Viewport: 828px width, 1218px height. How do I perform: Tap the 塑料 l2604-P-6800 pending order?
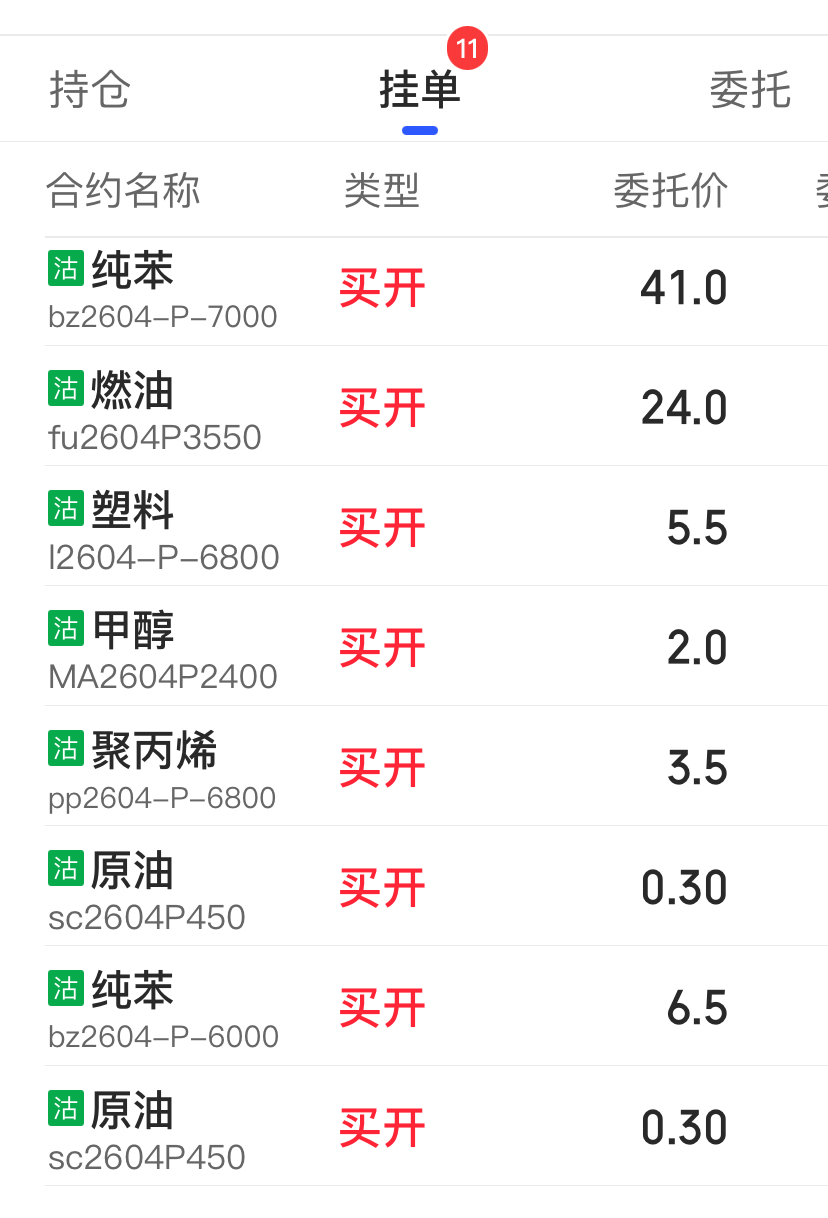click(x=436, y=526)
